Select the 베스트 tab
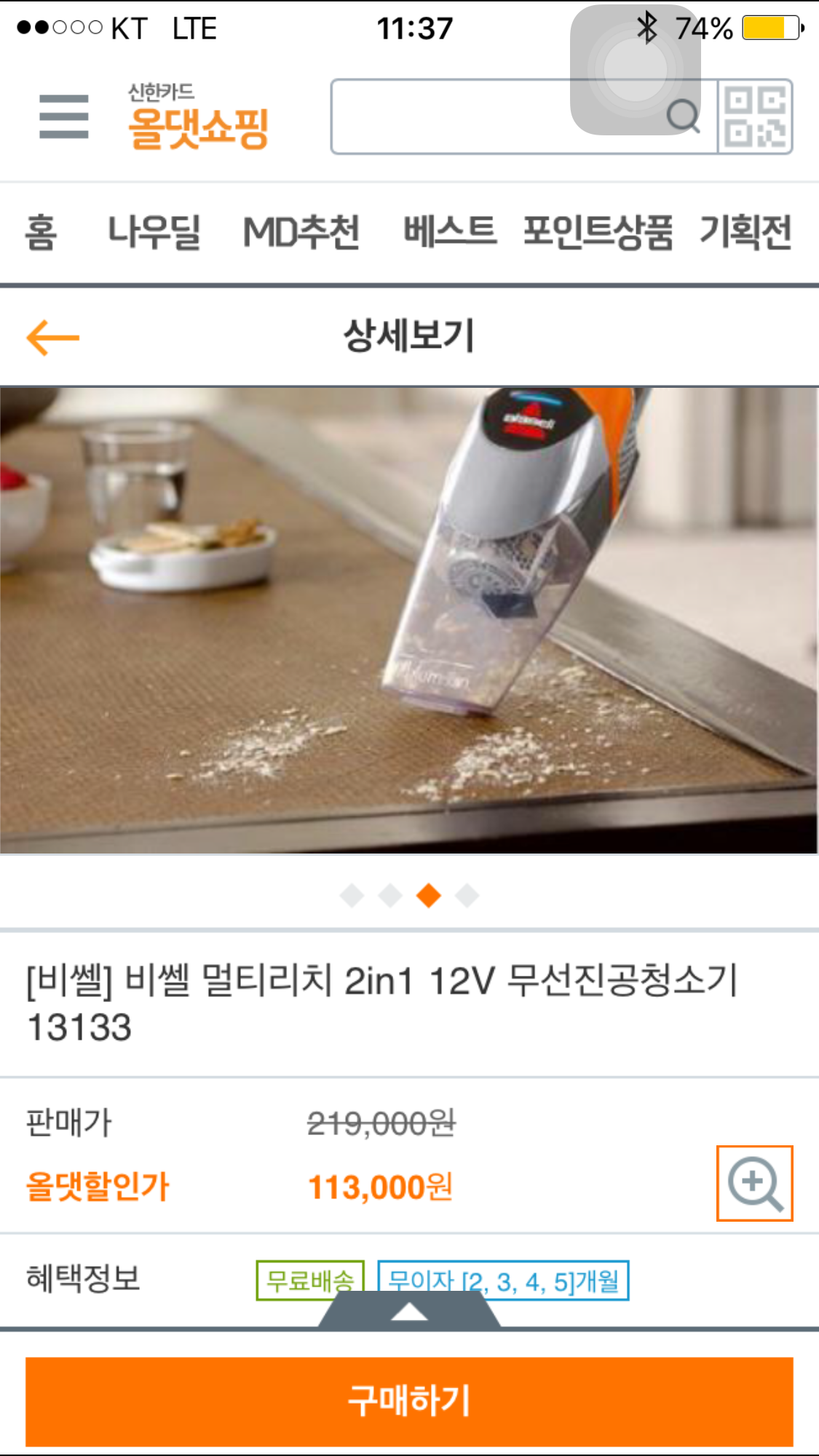The width and height of the screenshot is (819, 1456). coord(450,233)
